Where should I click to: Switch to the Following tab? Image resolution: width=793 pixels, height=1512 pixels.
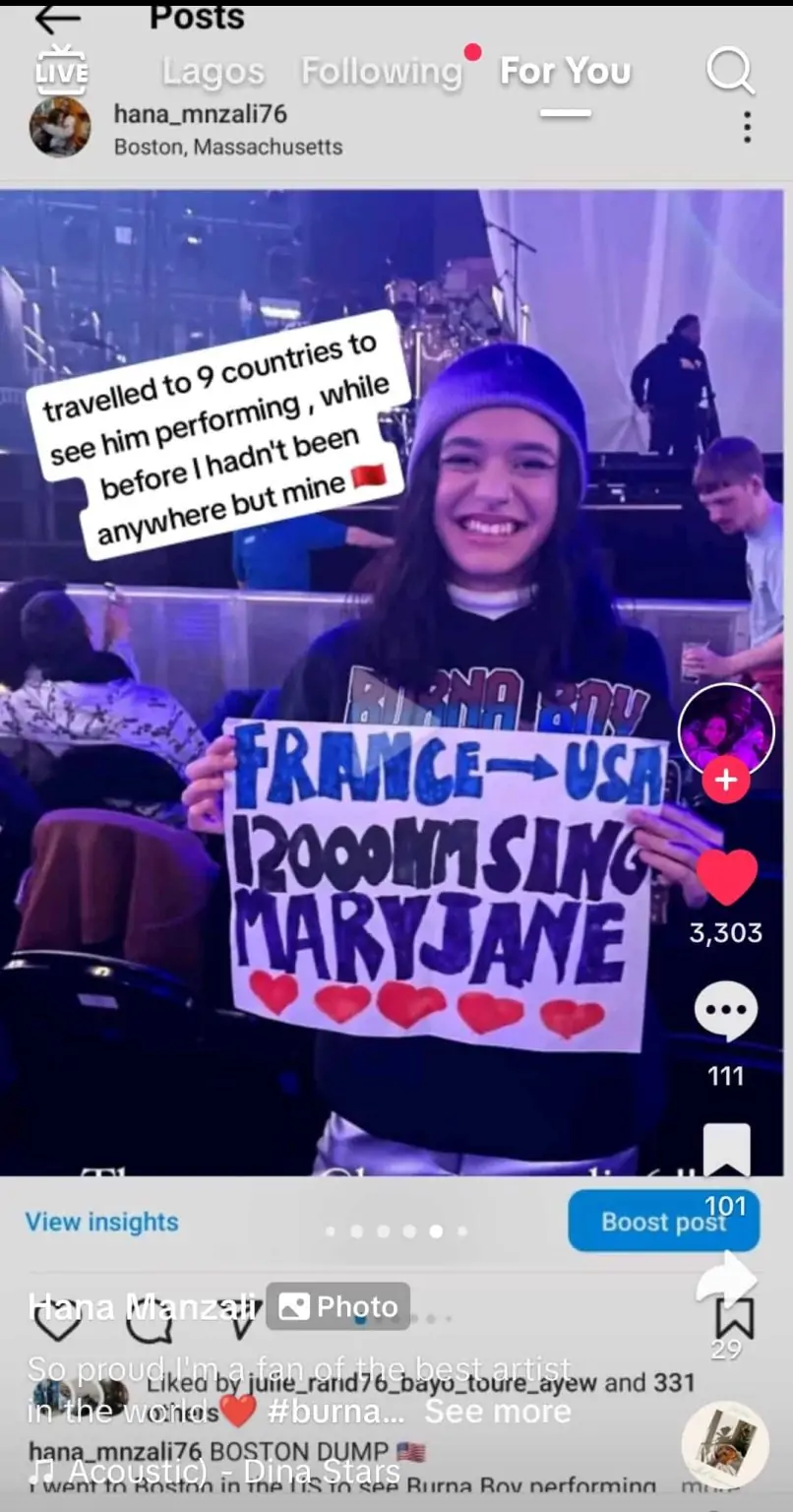[381, 71]
